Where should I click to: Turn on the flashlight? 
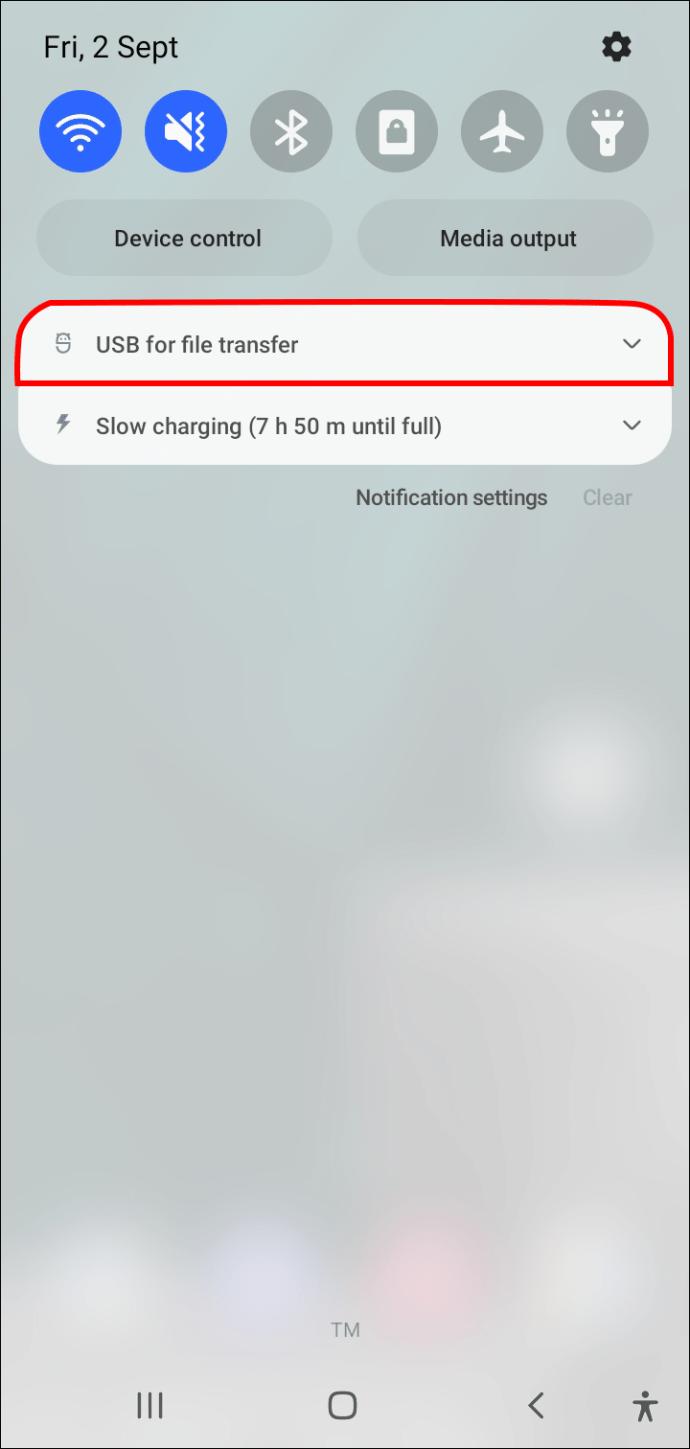pyautogui.click(x=607, y=132)
